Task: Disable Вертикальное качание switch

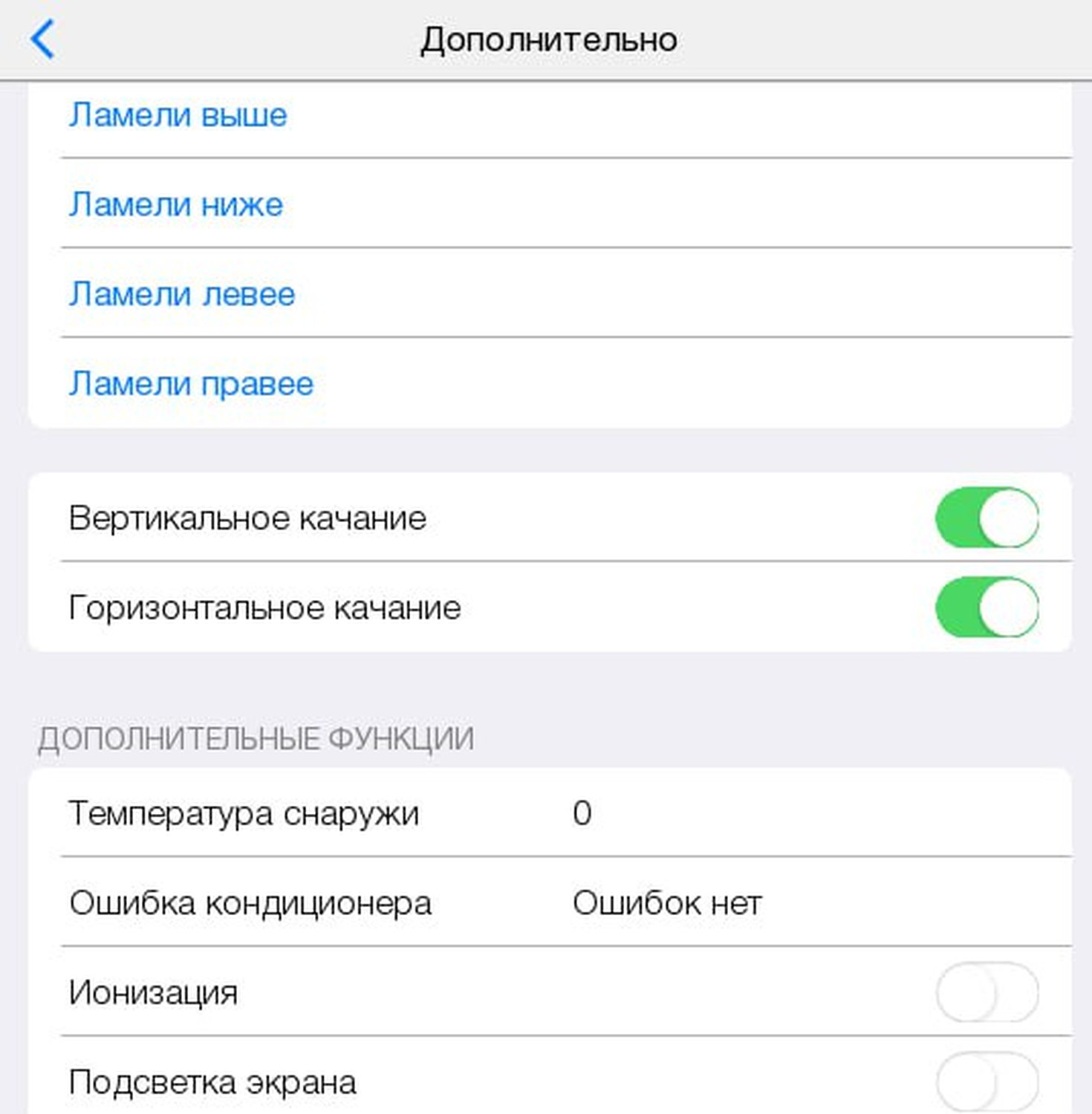Action: coord(987,518)
